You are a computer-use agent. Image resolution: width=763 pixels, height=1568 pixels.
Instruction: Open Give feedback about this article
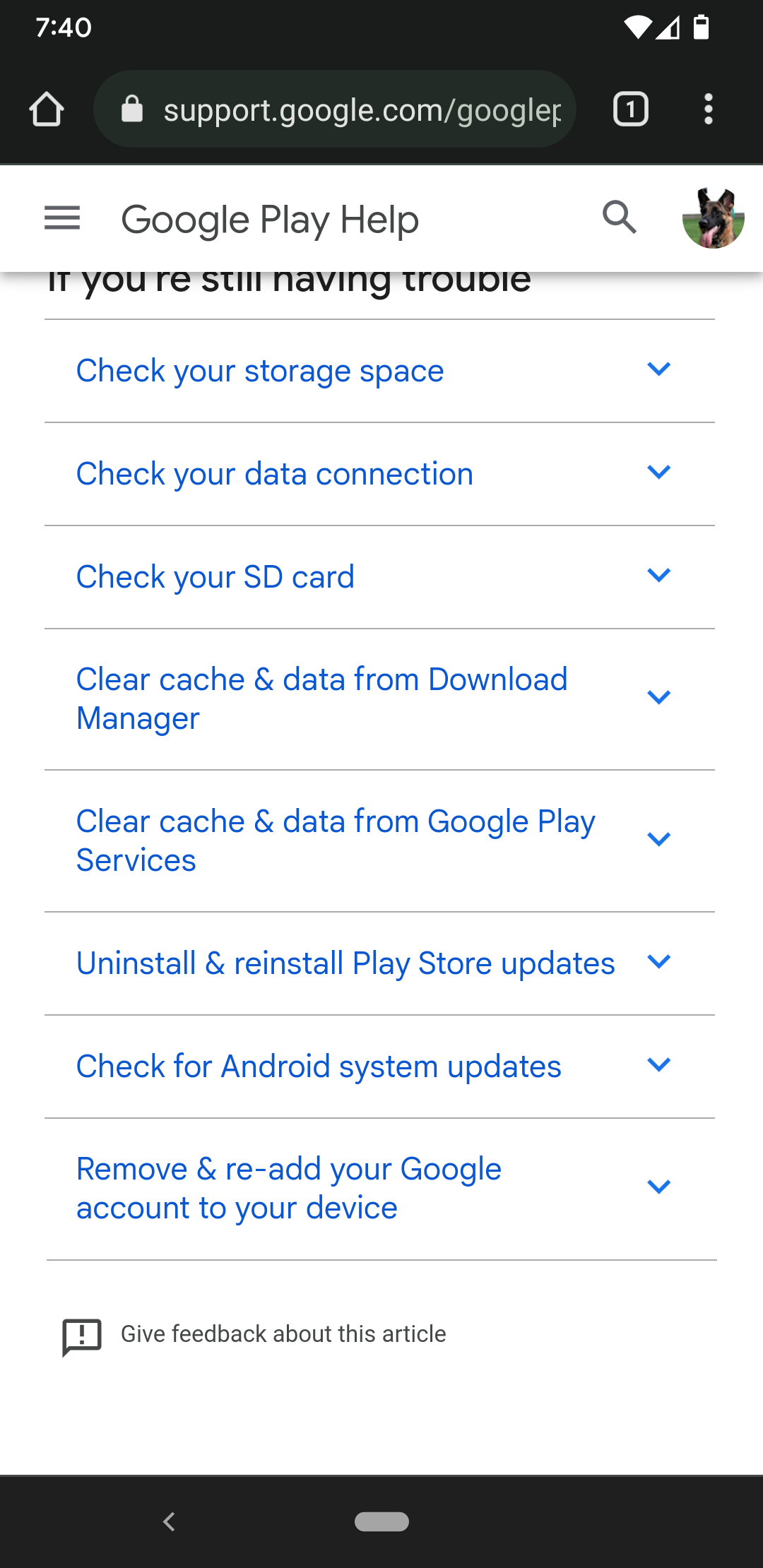tap(283, 1334)
